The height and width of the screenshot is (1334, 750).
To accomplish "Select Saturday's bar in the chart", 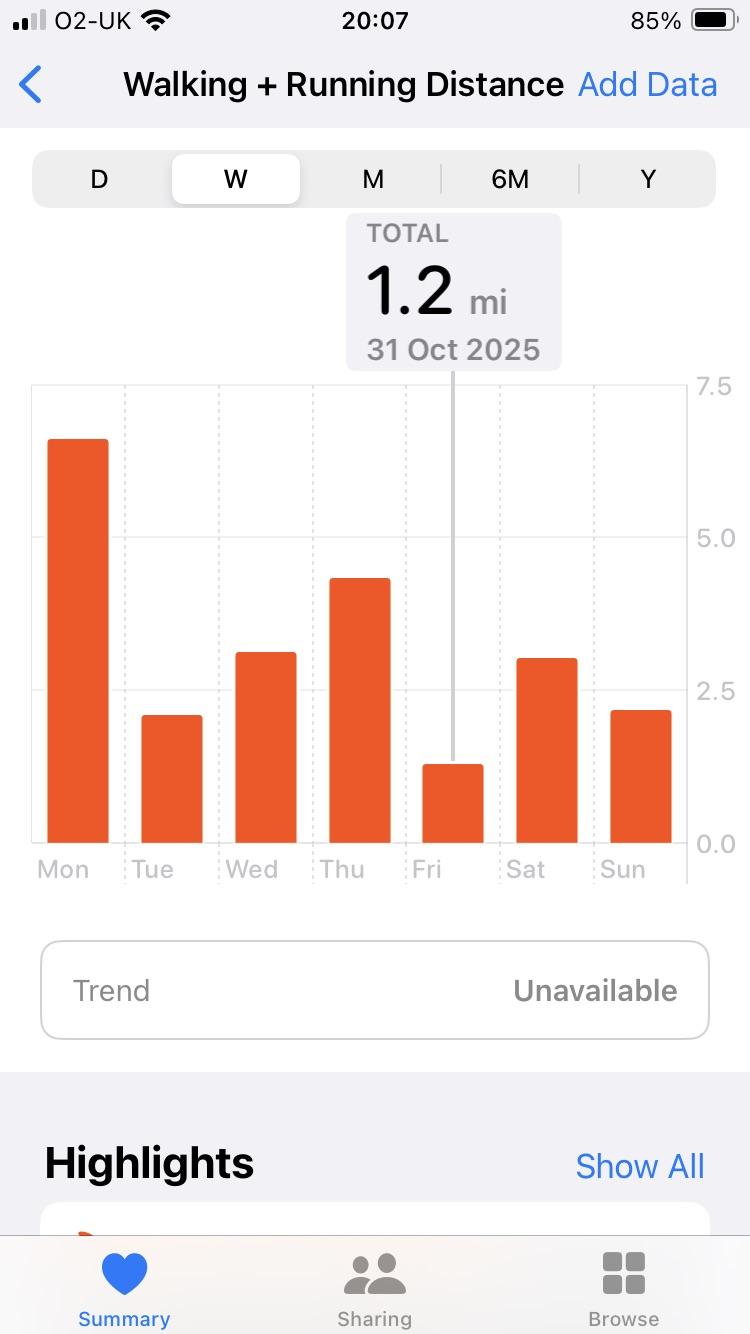I will point(547,750).
